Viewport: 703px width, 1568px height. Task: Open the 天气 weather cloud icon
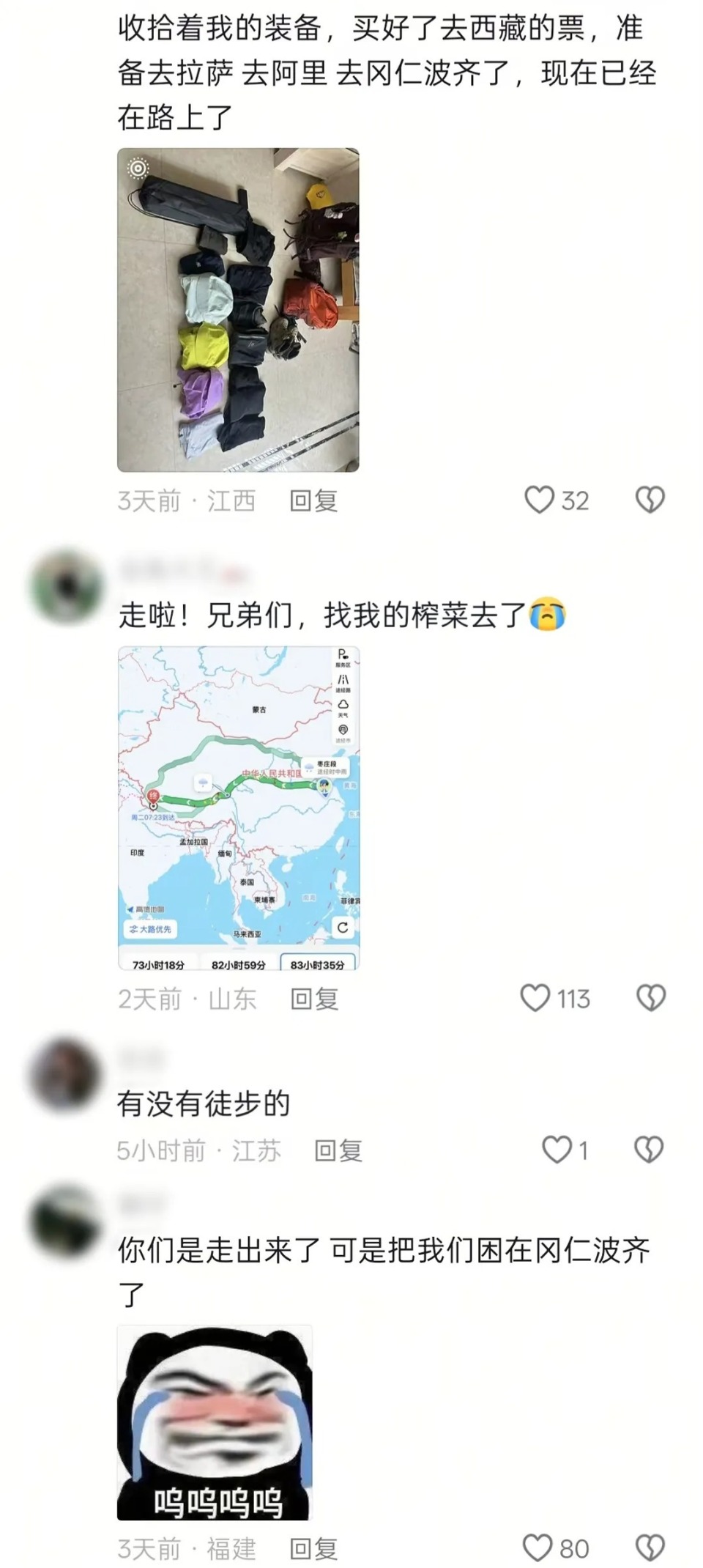point(343,704)
